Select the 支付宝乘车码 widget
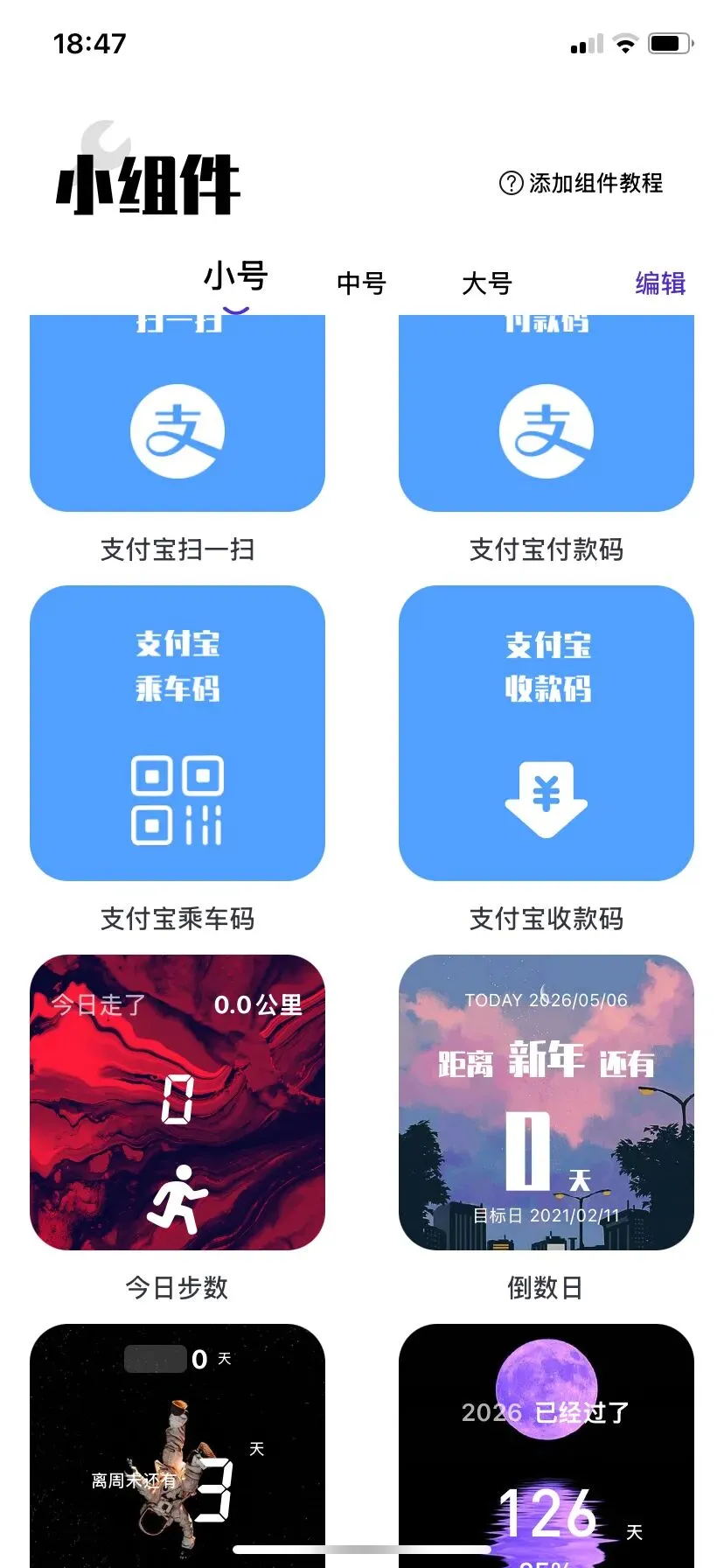The width and height of the screenshot is (724, 1568). click(178, 733)
